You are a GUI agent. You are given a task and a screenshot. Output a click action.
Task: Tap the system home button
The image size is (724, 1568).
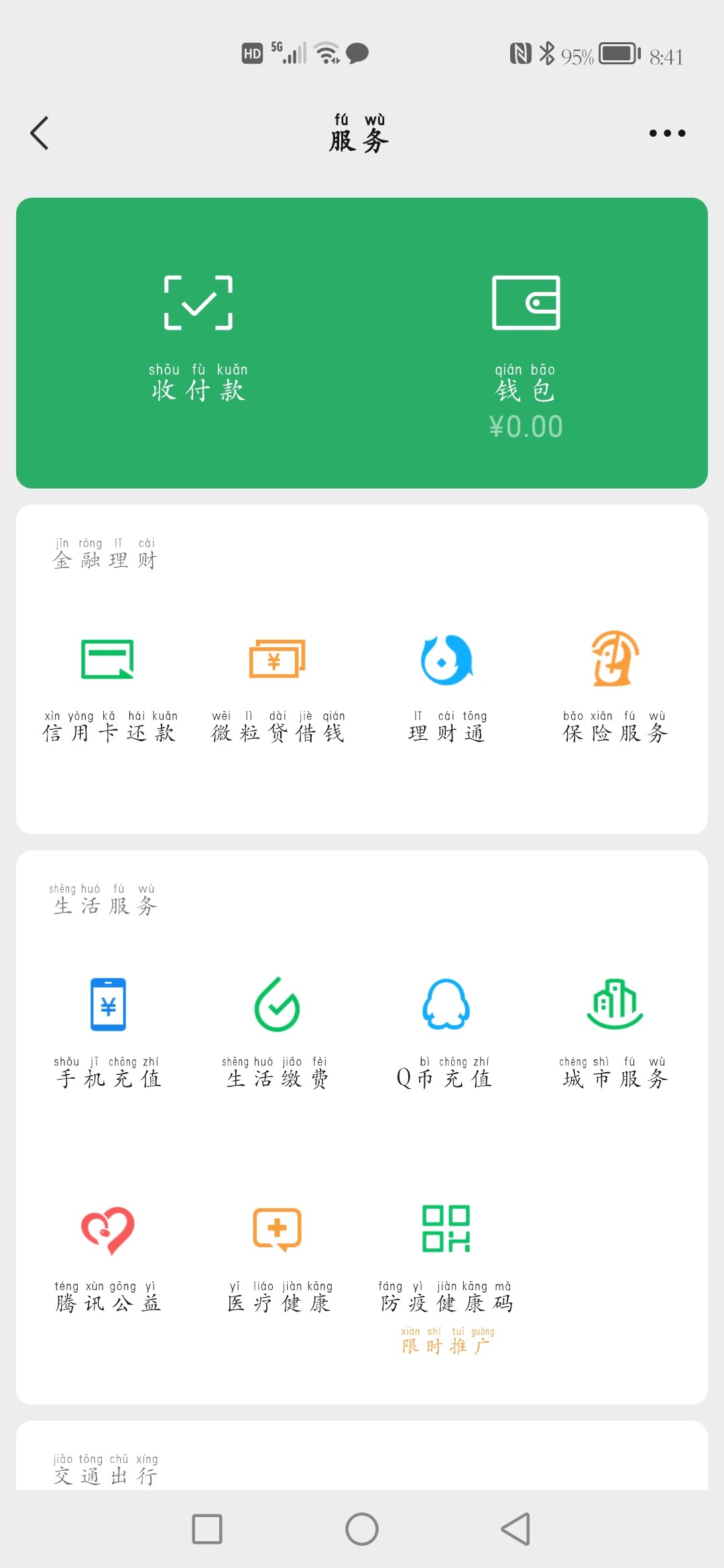(362, 1529)
